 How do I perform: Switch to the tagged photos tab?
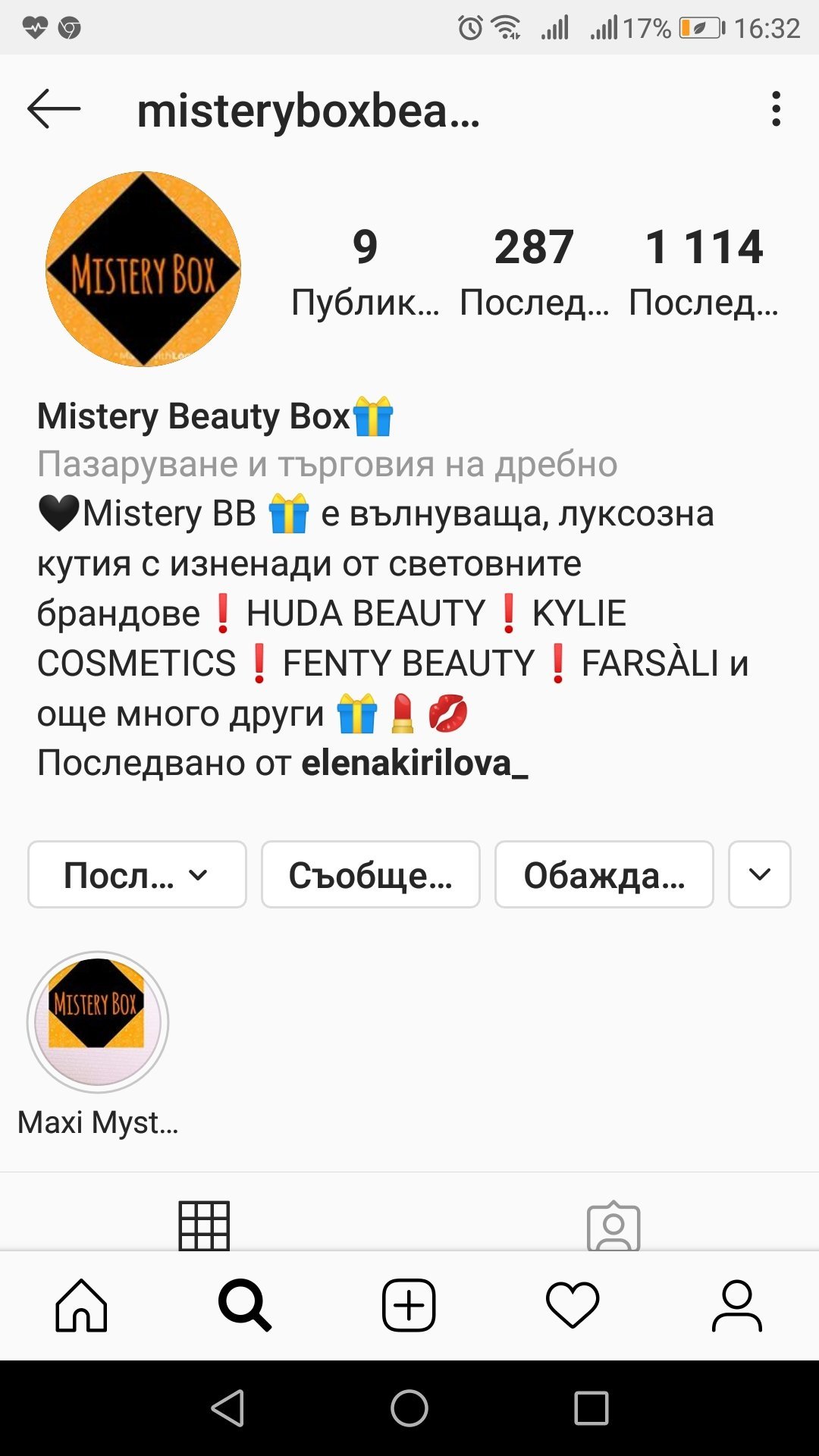tap(613, 1225)
